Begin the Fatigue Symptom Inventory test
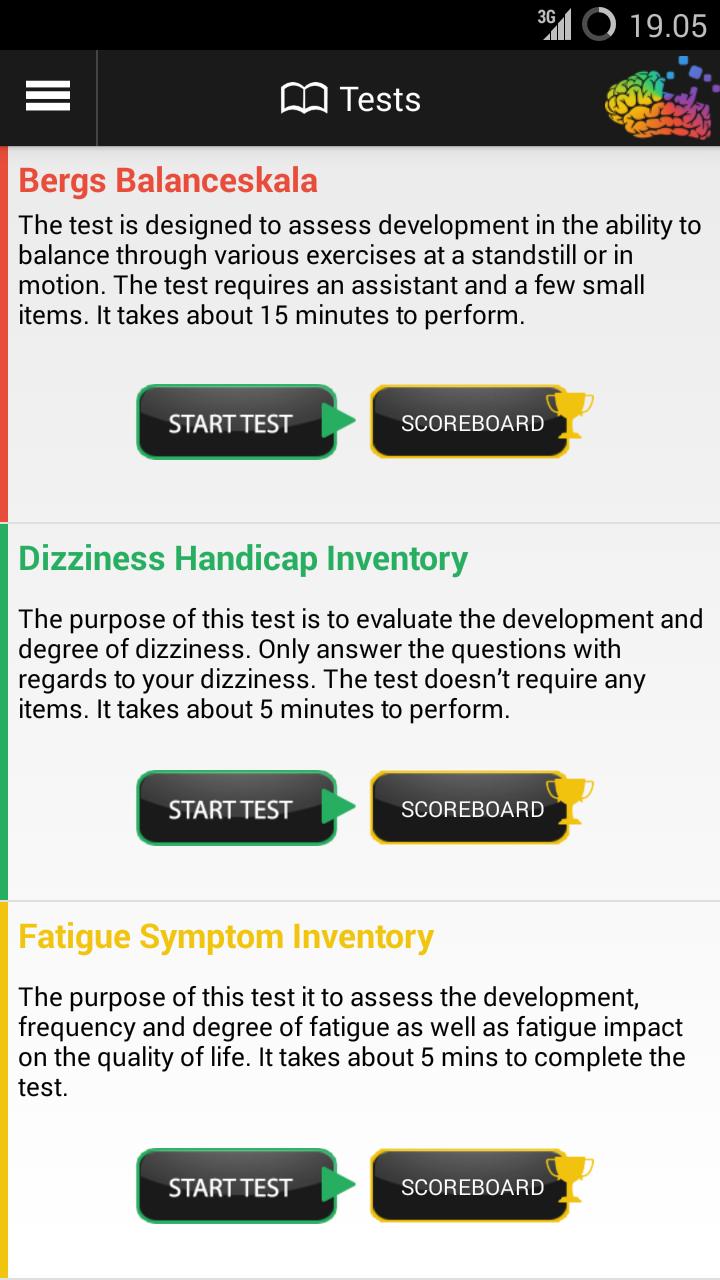The width and height of the screenshot is (720, 1280). [x=238, y=1187]
